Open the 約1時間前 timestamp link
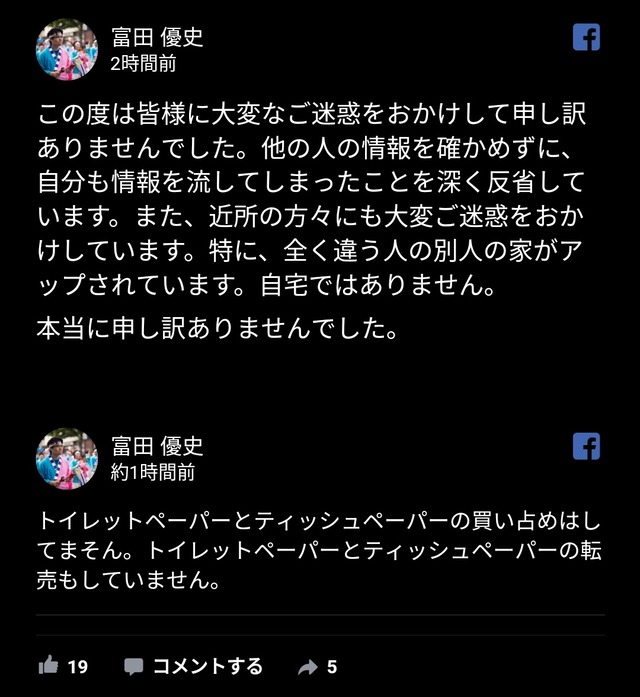640x697 pixels. coord(152,472)
